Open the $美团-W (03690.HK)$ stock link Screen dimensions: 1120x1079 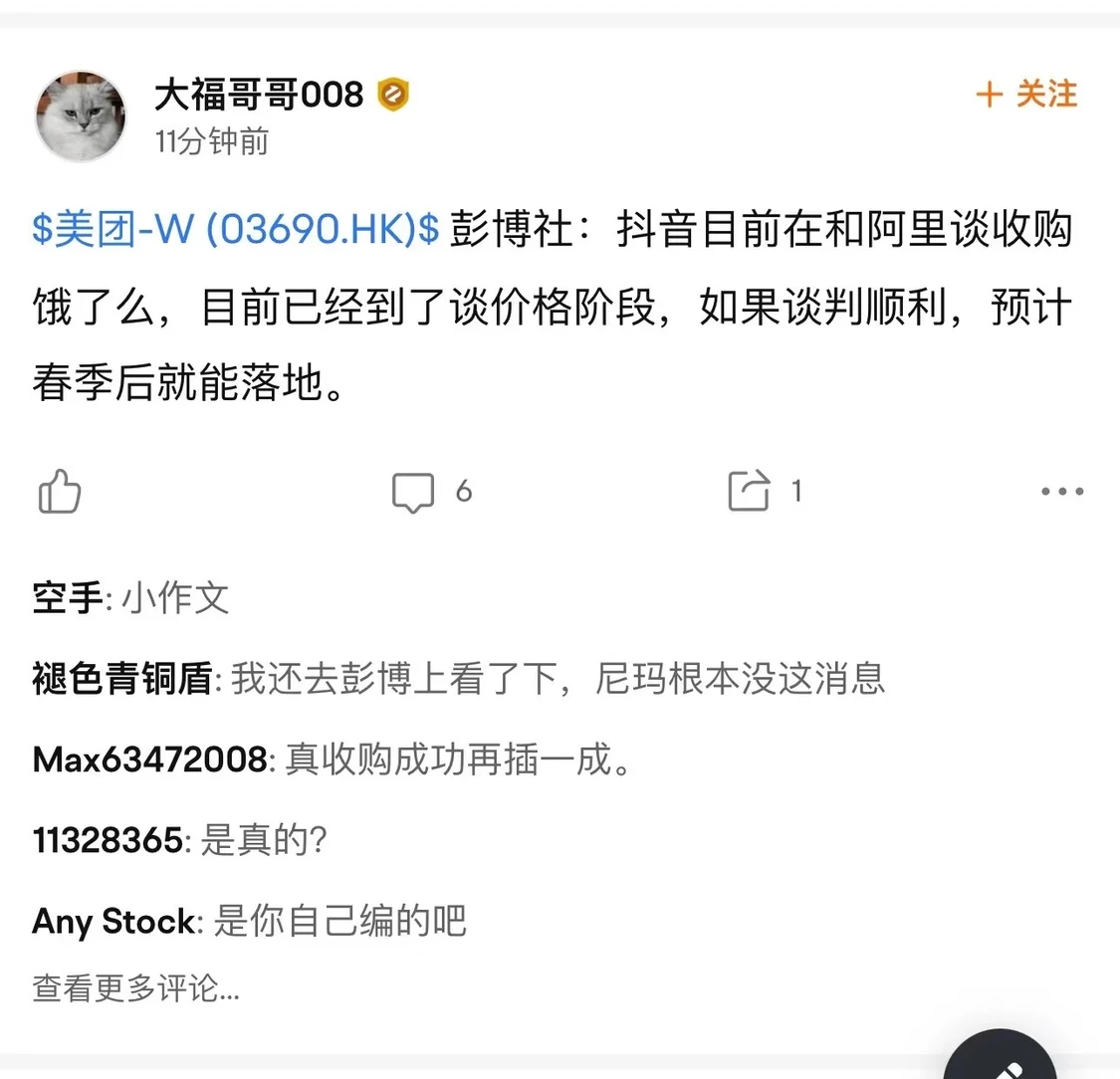(235, 229)
